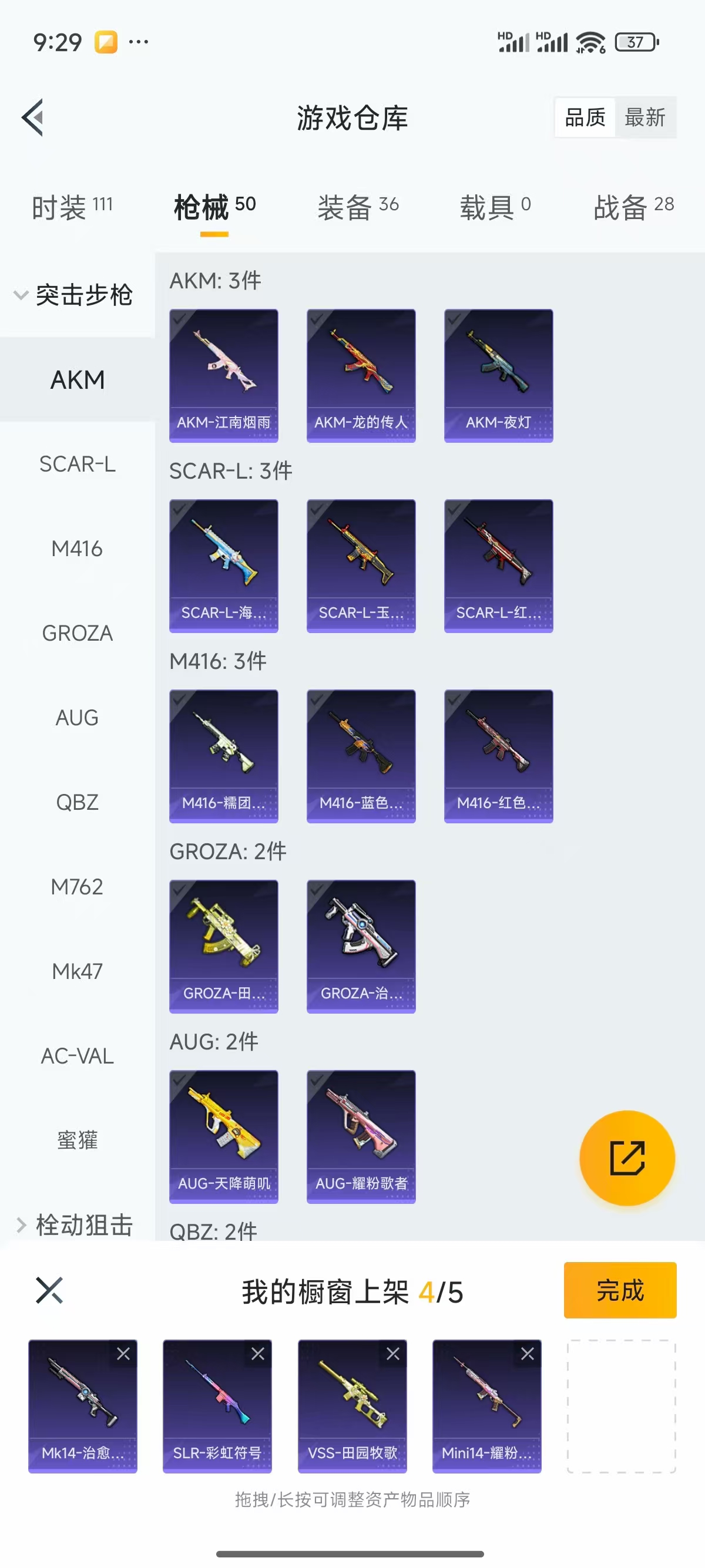
Task: Go back using the top-left arrow
Action: coord(33,117)
